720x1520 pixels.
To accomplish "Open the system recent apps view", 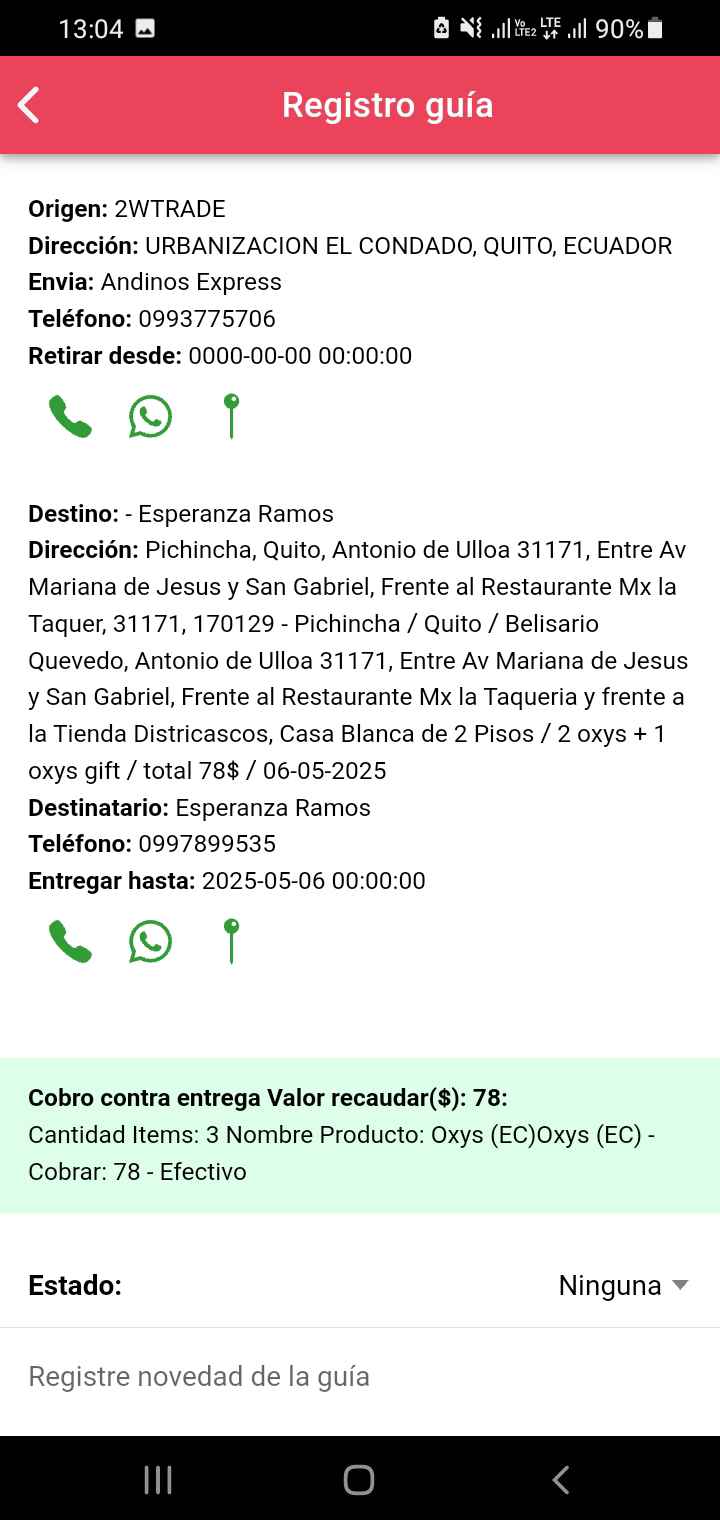I will (x=158, y=1480).
